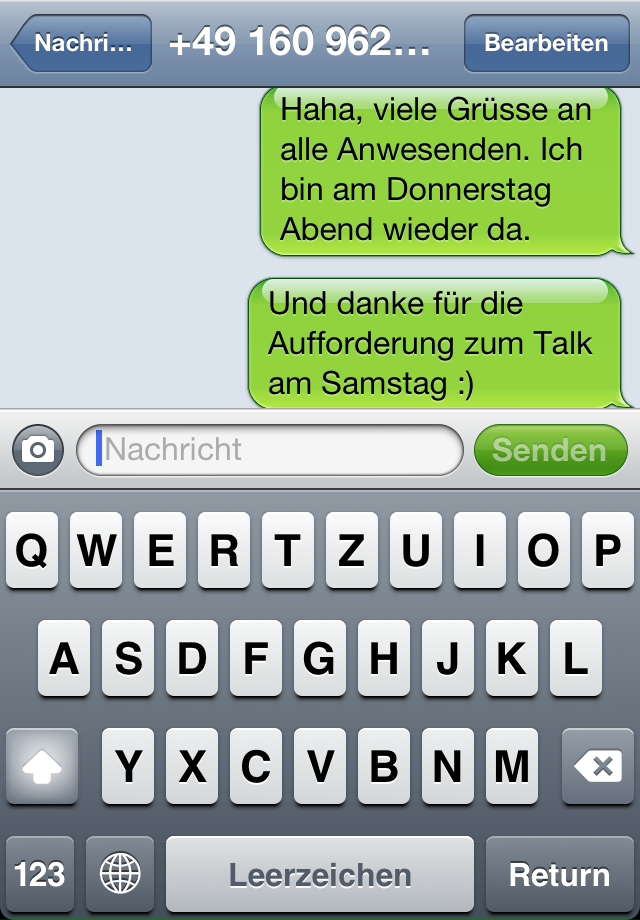Focus the Nachricht text field
The image size is (640, 920).
270,450
